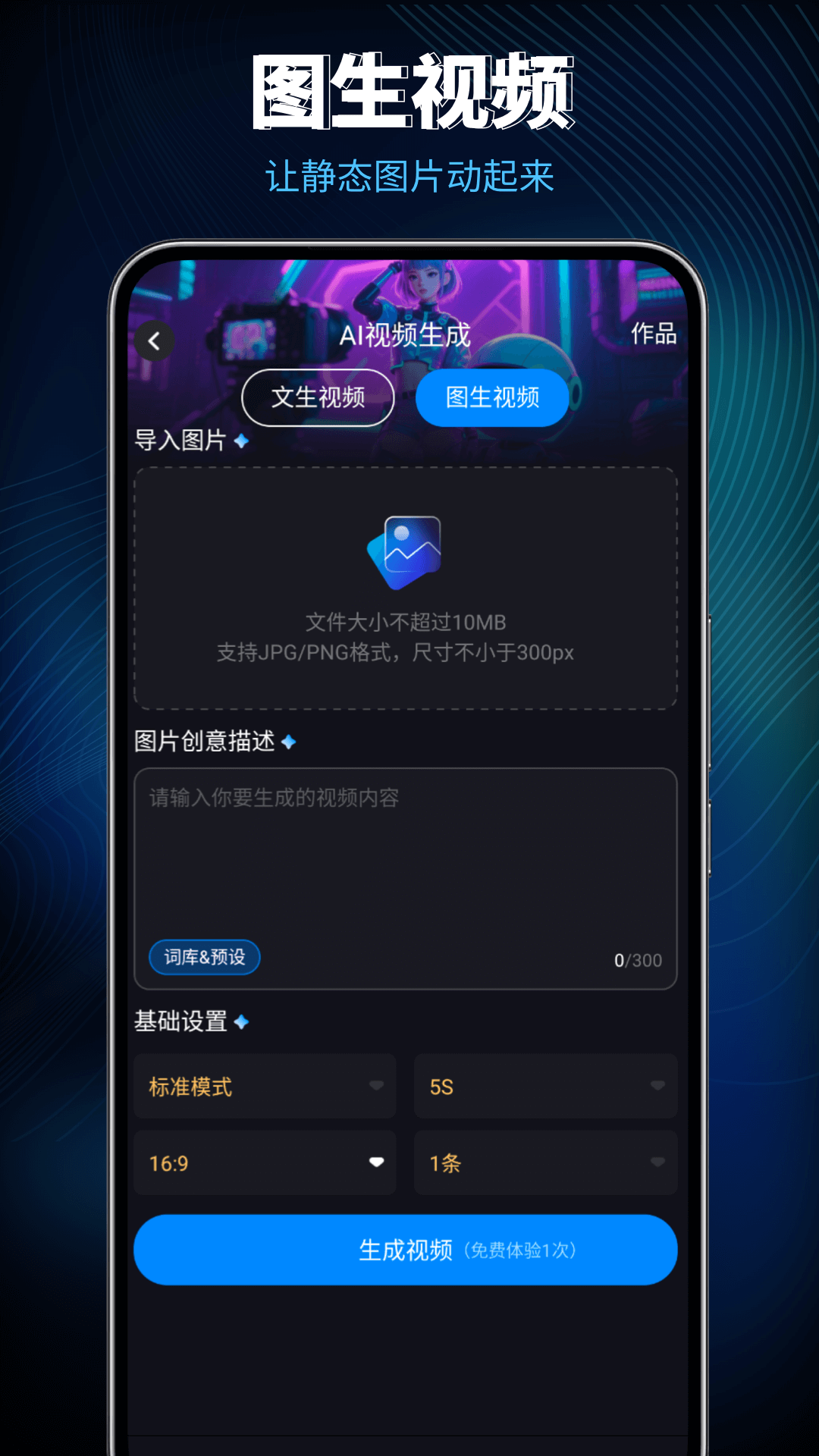Click the back arrow to return
Viewport: 819px width, 1456px height.
point(154,340)
